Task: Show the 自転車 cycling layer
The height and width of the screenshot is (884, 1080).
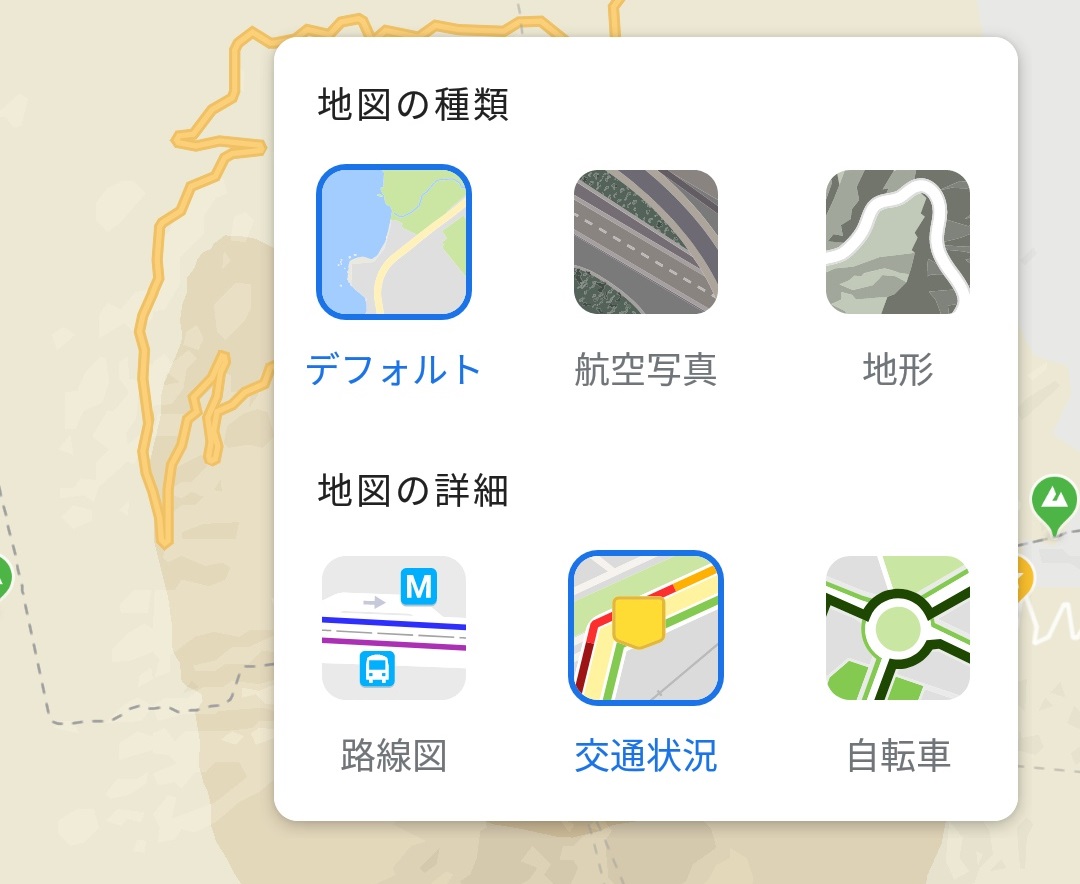Action: tap(897, 628)
